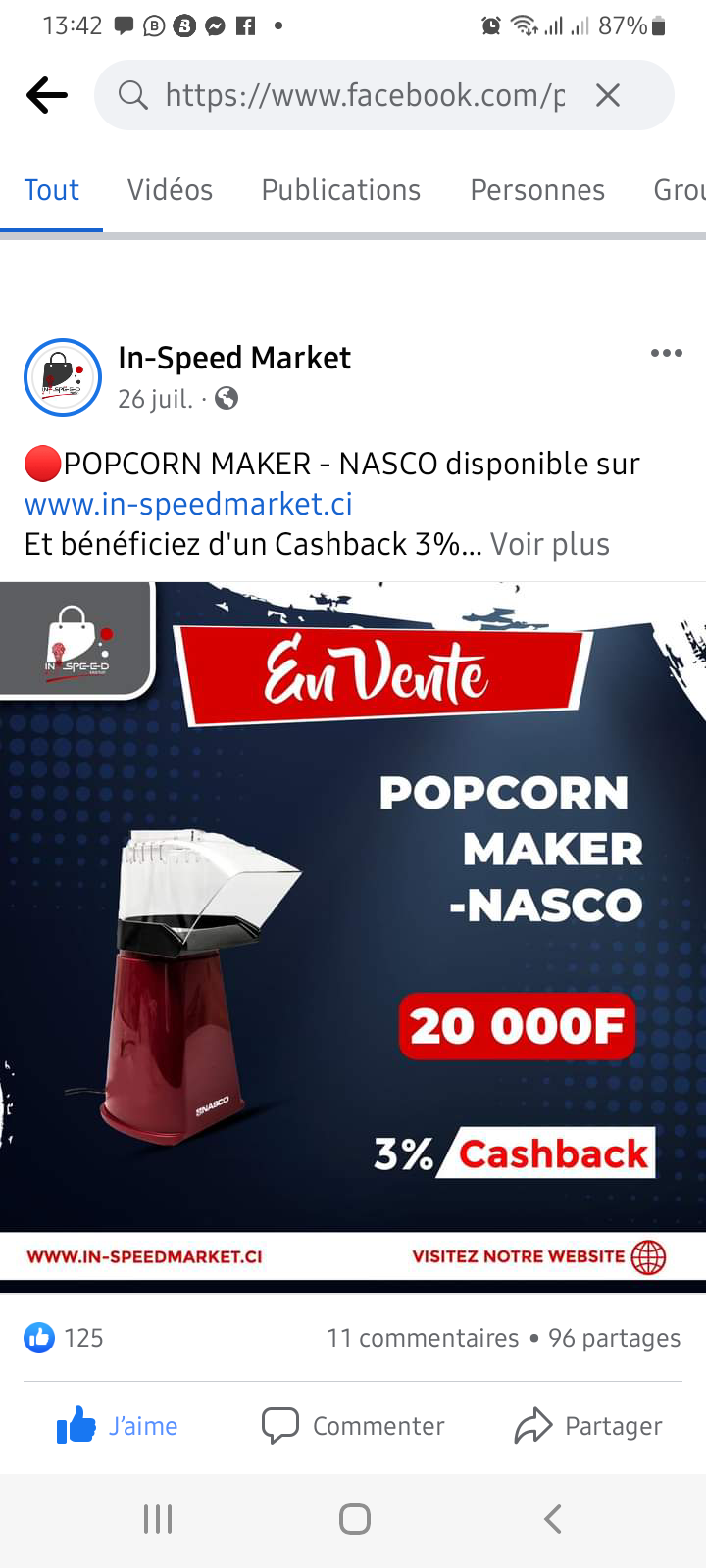Screen dimensions: 706x1568
Task: Open the Popcorn Maker Nasco post image
Action: tap(353, 931)
